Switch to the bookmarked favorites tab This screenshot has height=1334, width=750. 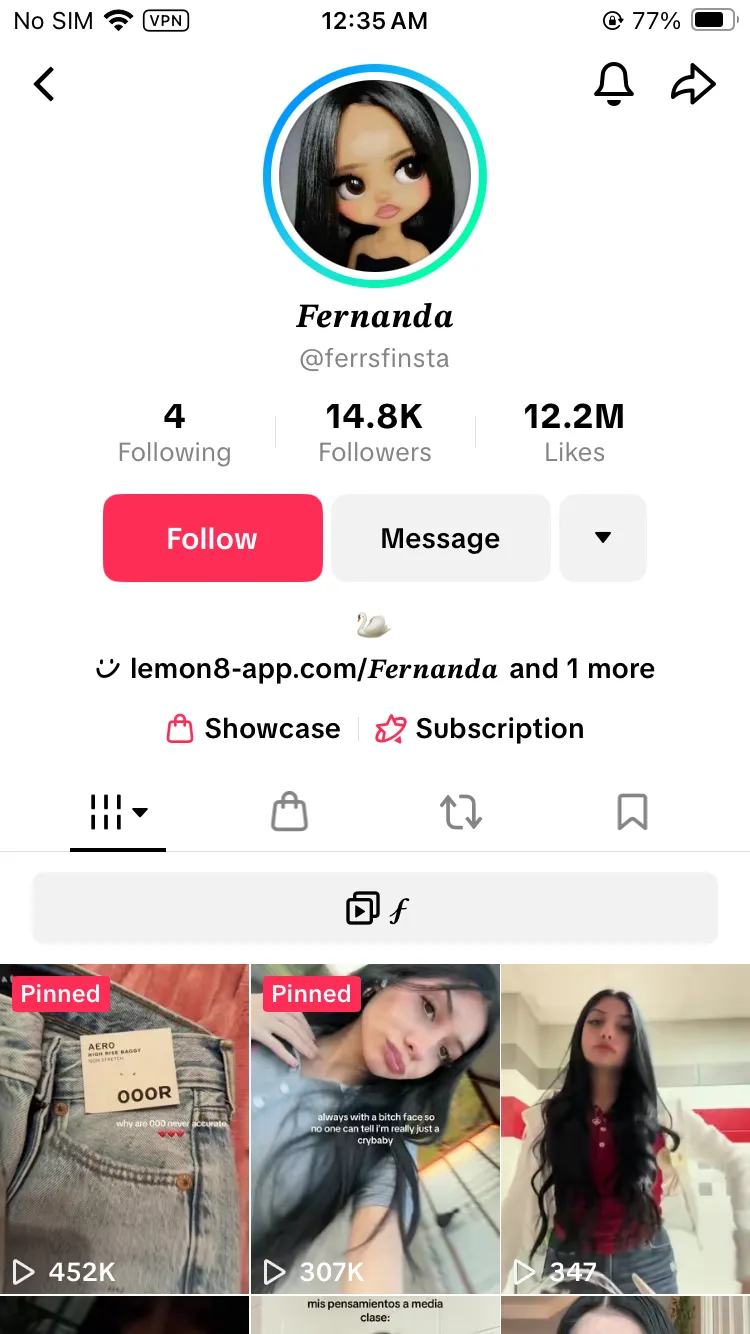(x=632, y=812)
